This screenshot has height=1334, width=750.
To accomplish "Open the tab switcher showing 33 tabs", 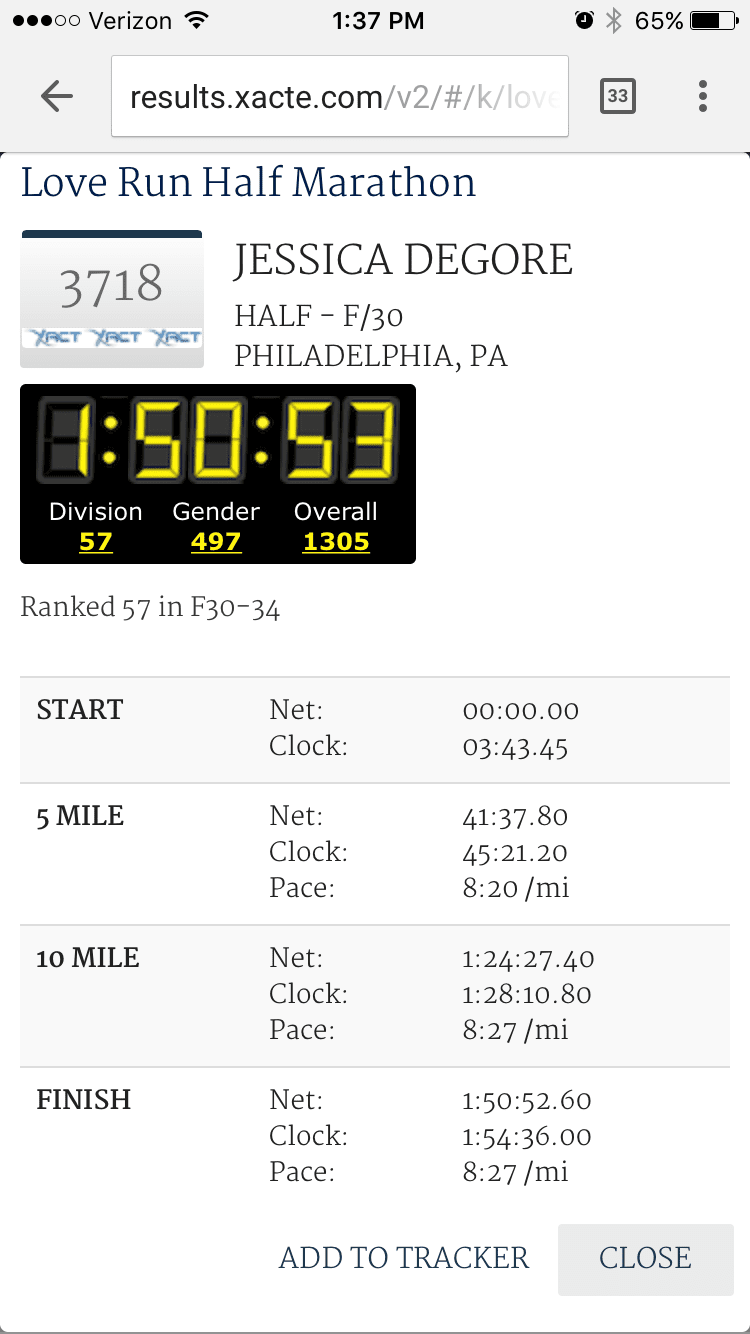I will point(618,97).
